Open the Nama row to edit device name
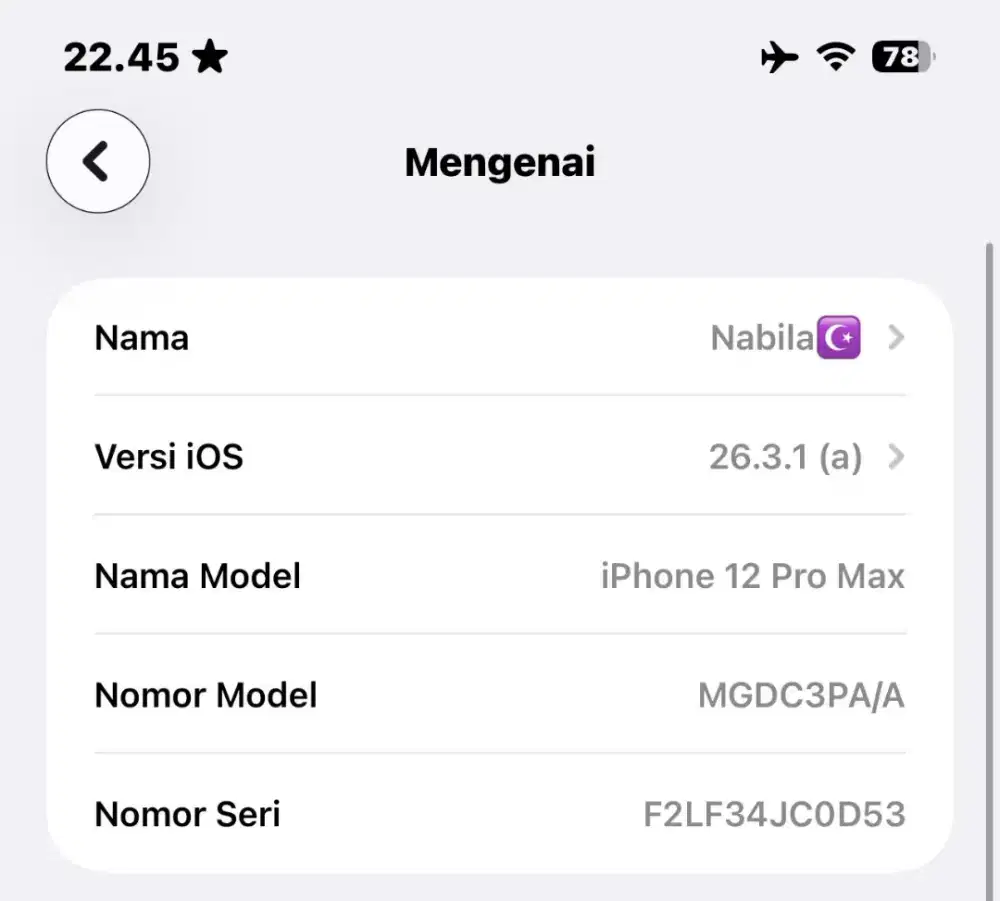1000x901 pixels. tap(500, 338)
